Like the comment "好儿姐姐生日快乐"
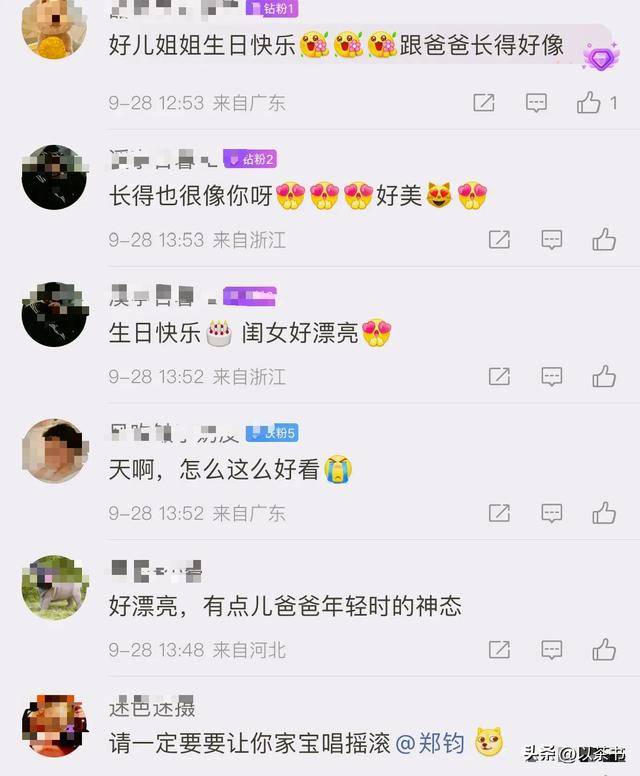The height and width of the screenshot is (776, 640). click(x=589, y=102)
